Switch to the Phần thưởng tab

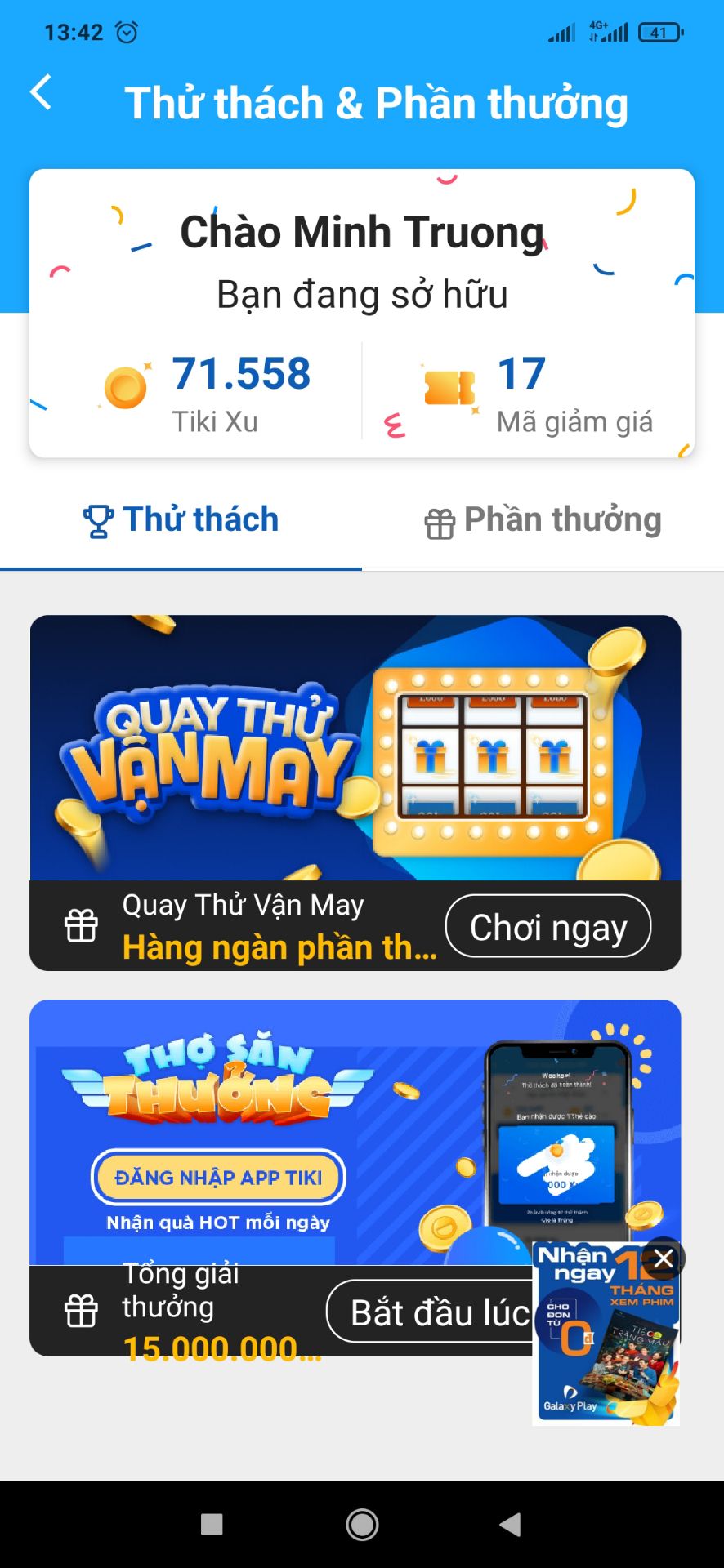[543, 519]
